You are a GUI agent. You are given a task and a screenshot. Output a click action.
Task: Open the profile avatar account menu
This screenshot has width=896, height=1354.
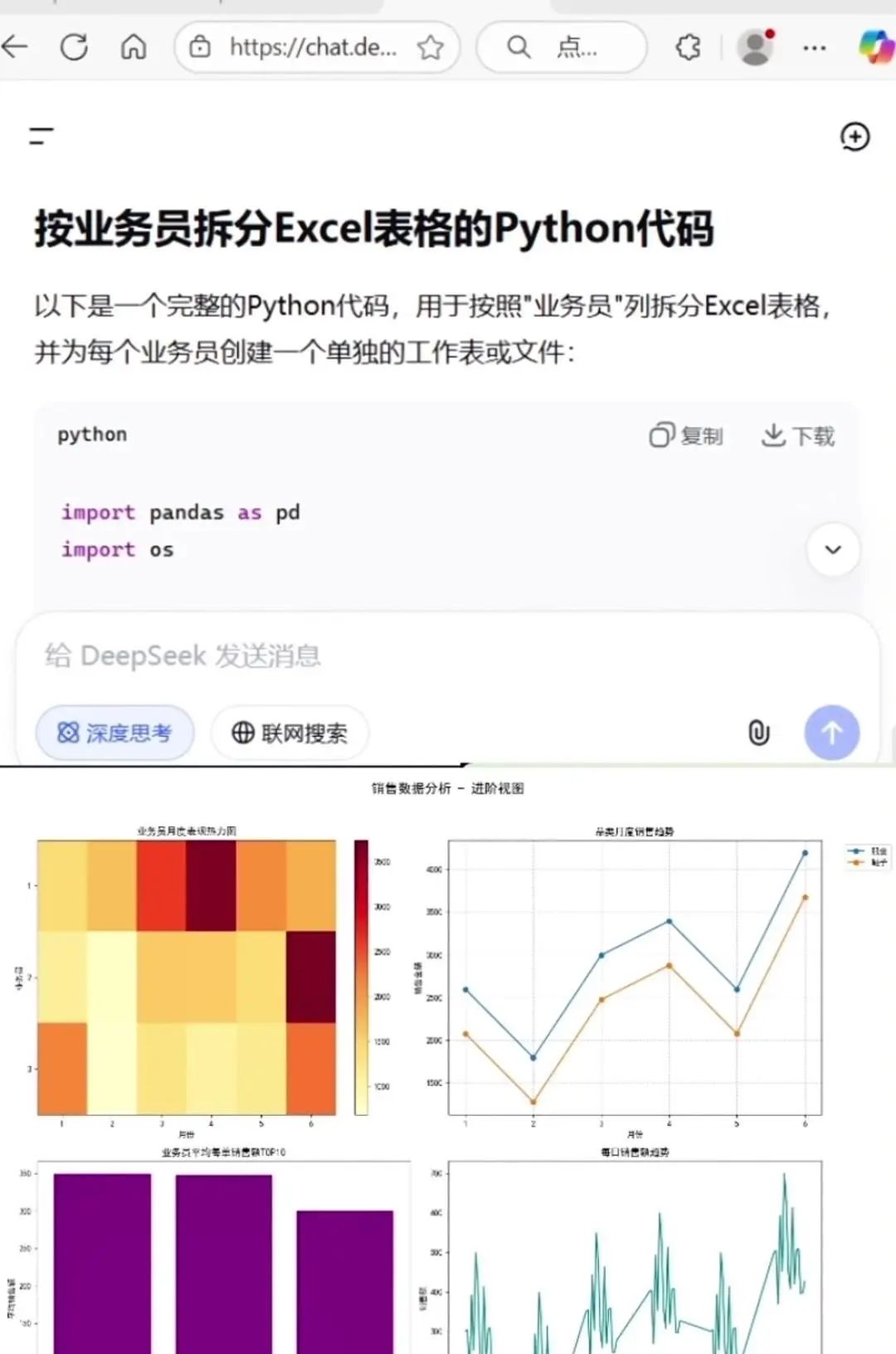point(755,47)
